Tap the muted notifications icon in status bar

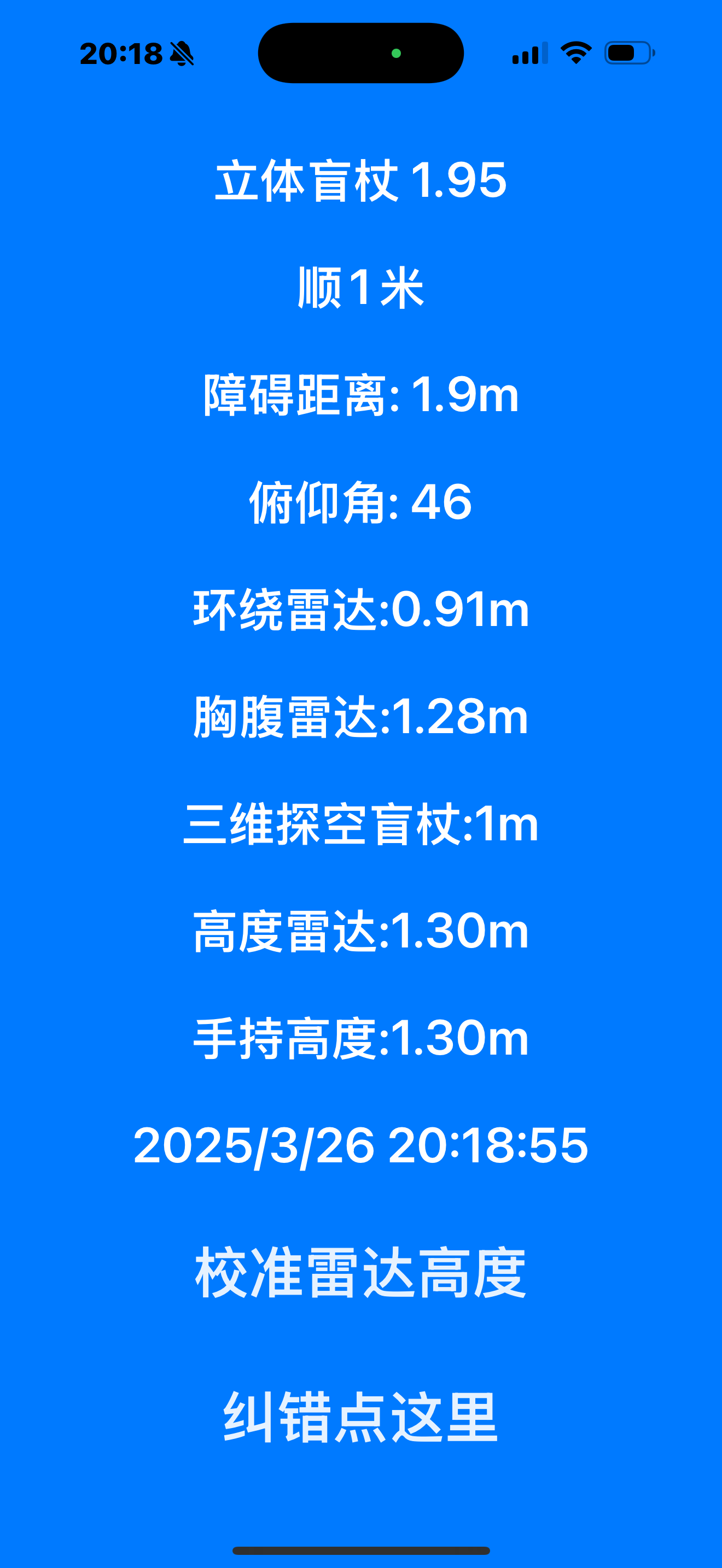pyautogui.click(x=182, y=54)
